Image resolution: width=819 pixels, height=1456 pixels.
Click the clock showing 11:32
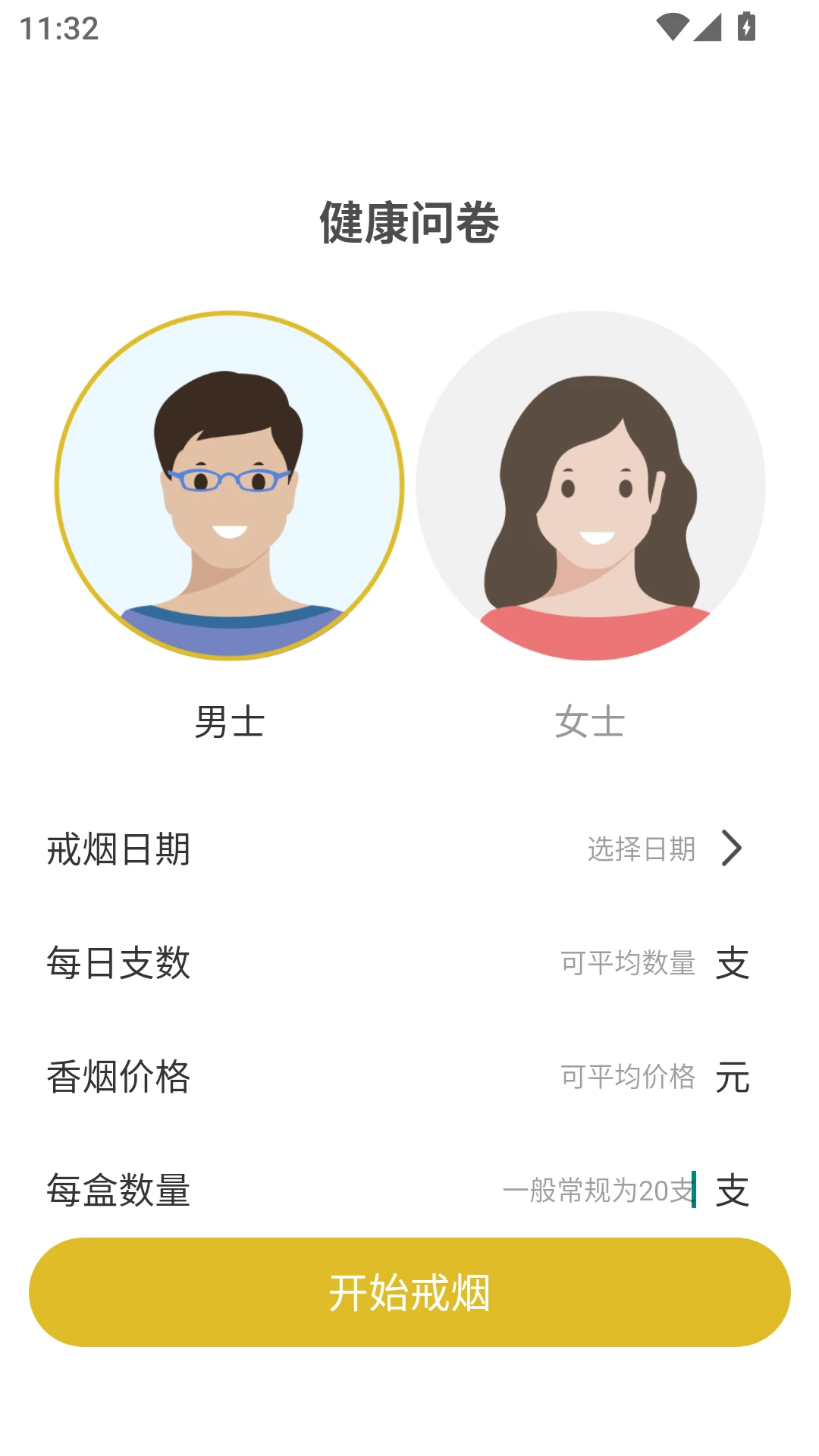coord(57,30)
